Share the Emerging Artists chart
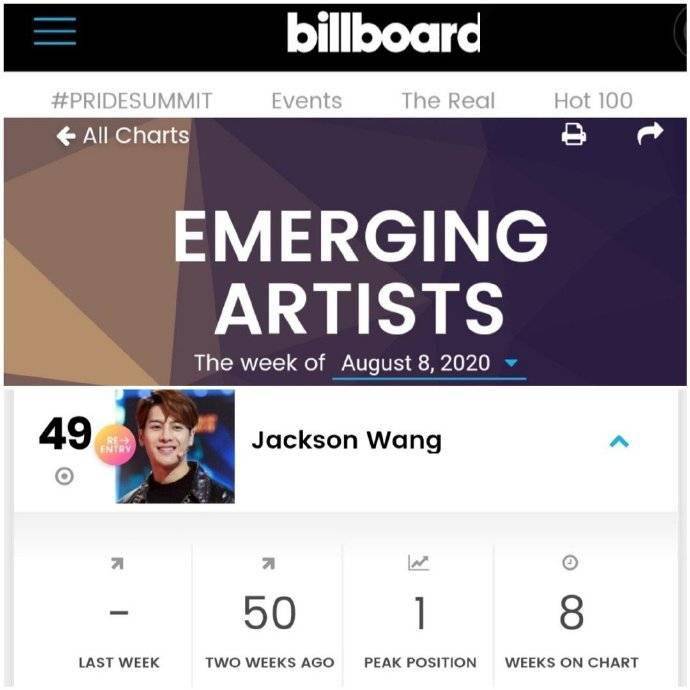The height and width of the screenshot is (690, 690). coord(650,133)
